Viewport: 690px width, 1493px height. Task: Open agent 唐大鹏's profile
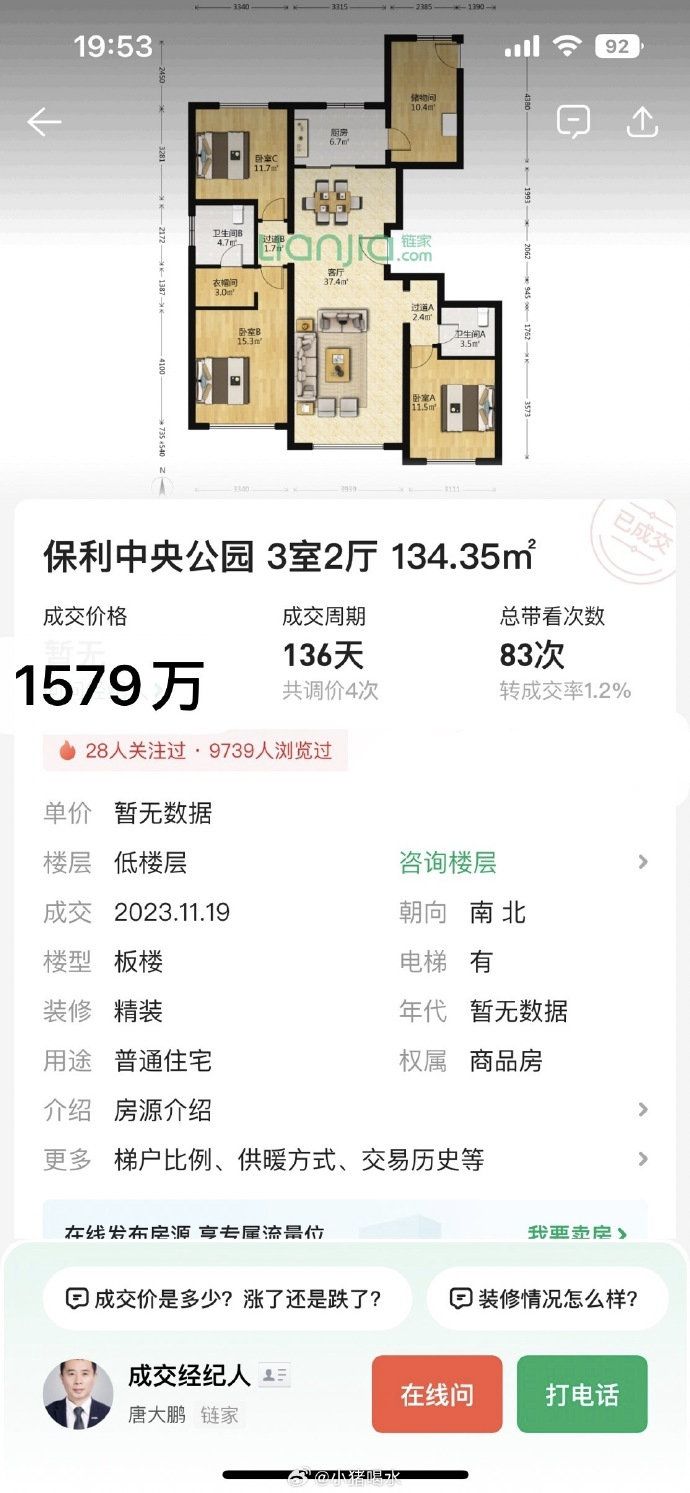[78, 1394]
